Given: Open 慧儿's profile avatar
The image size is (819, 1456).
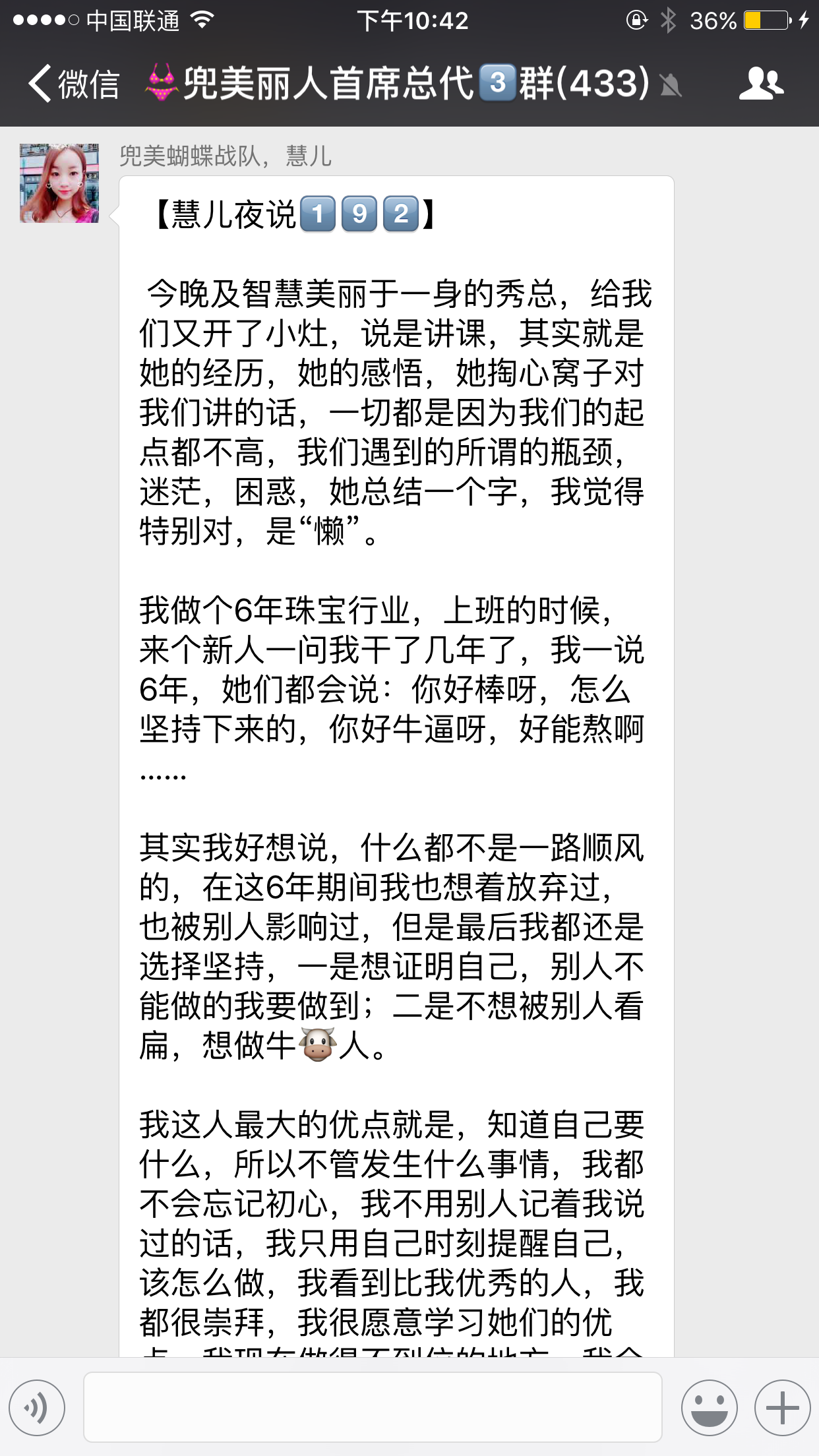Looking at the screenshot, I should [59, 183].
